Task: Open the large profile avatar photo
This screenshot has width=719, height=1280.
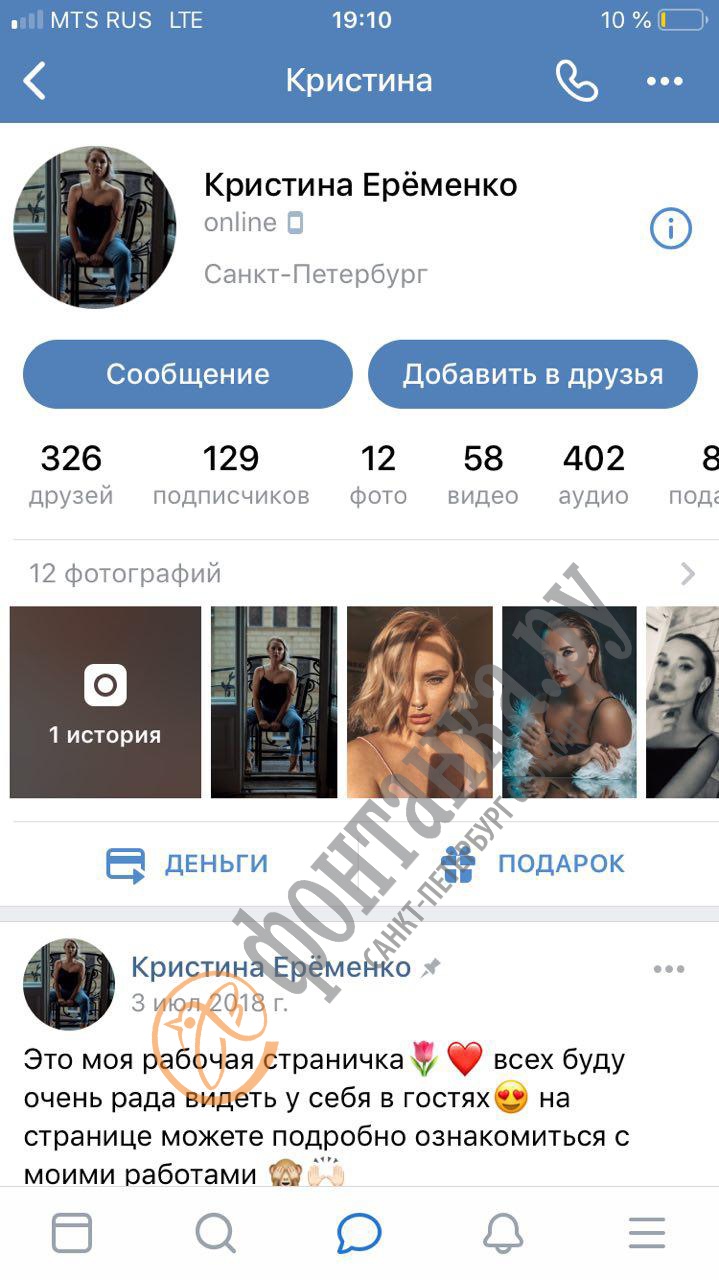Action: (x=95, y=227)
